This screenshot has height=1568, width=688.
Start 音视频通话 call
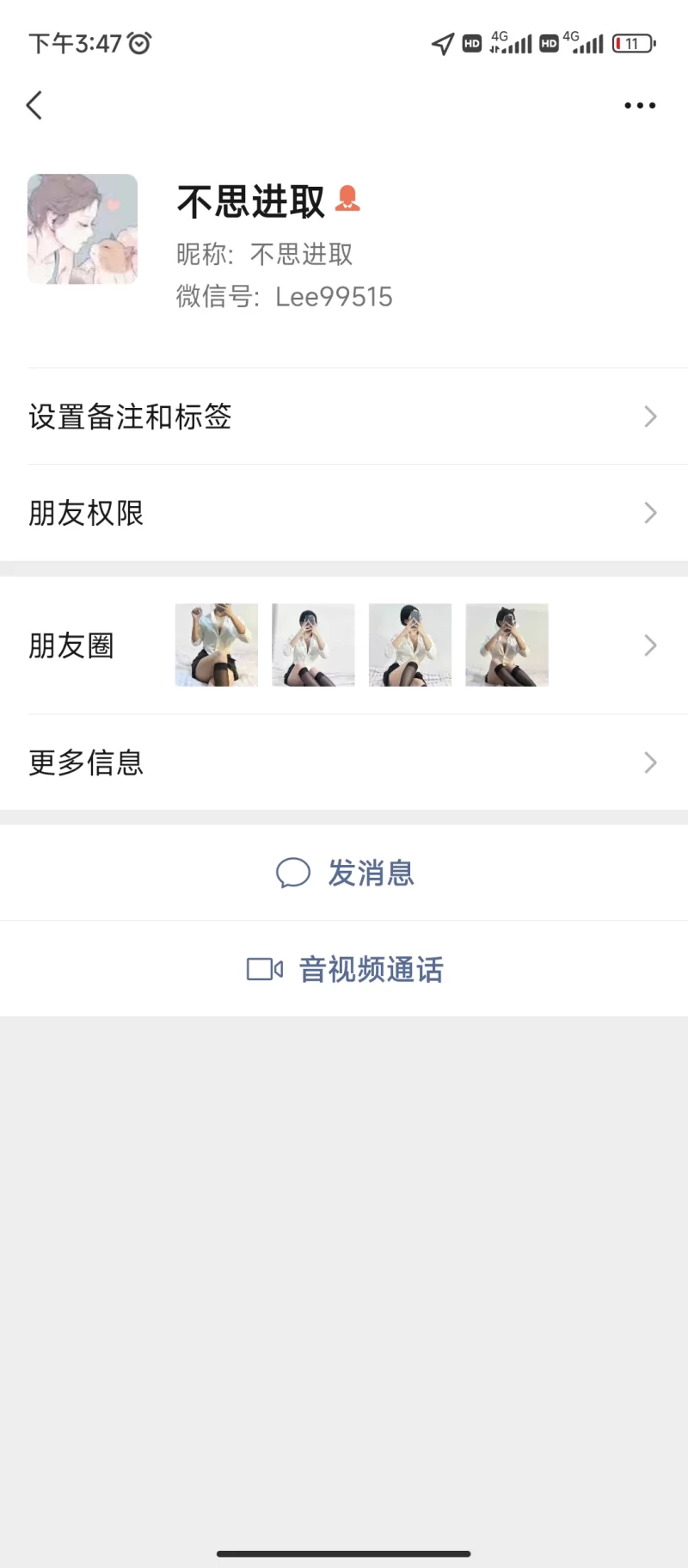coord(346,969)
